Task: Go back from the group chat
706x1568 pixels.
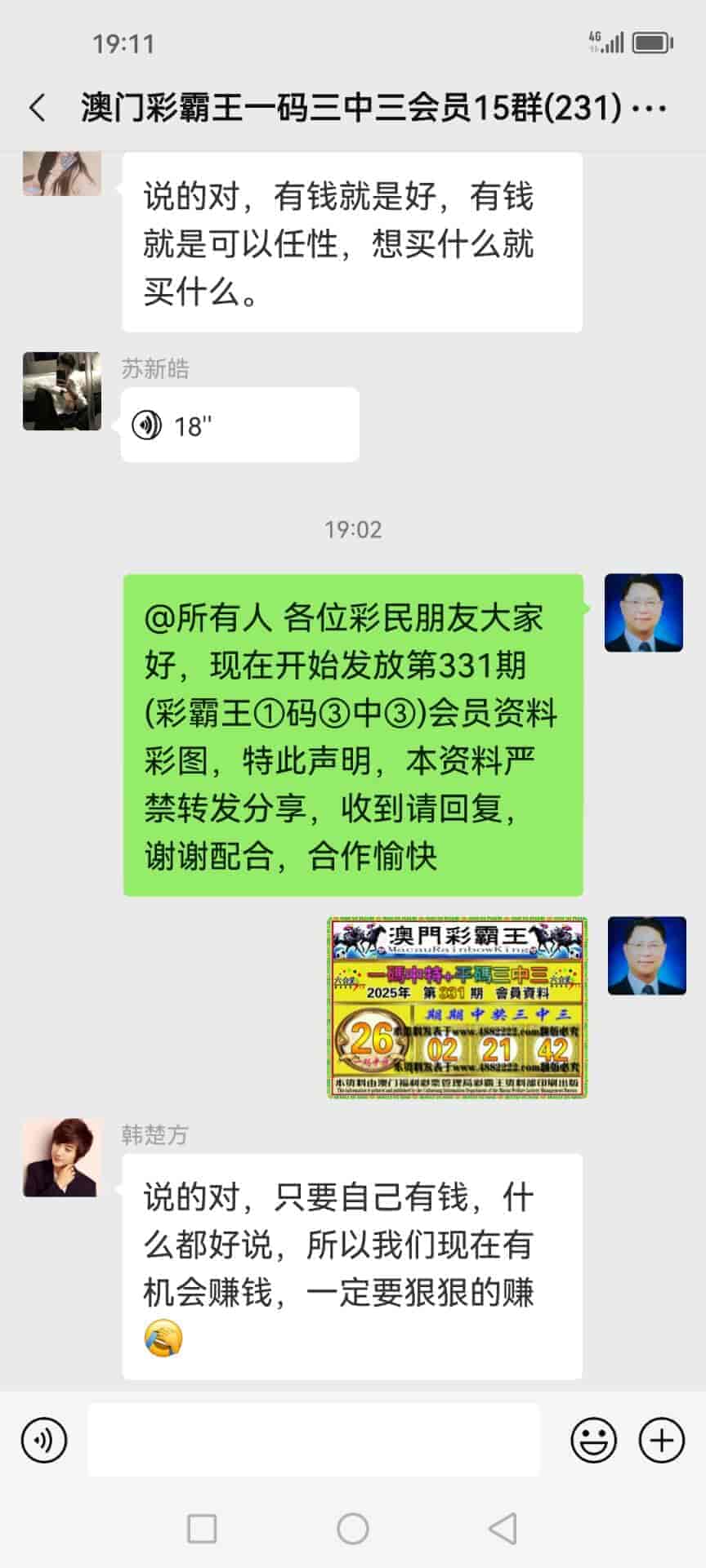Action: click(x=38, y=108)
